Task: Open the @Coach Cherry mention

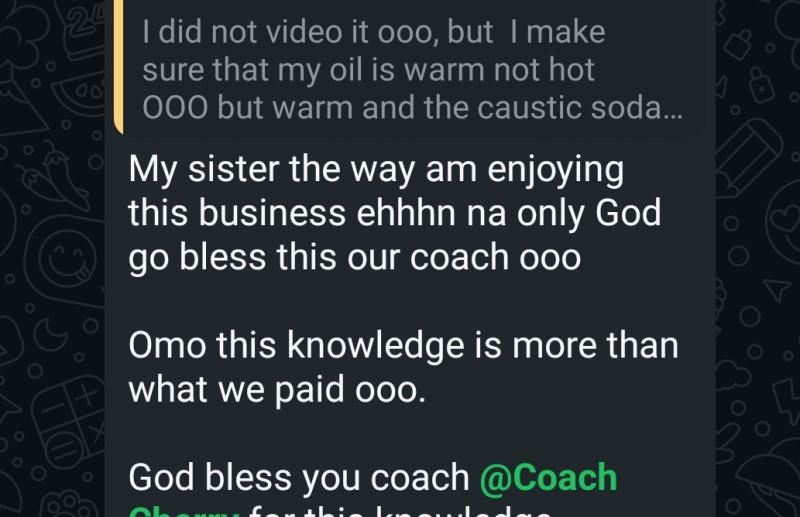Action: tap(548, 478)
